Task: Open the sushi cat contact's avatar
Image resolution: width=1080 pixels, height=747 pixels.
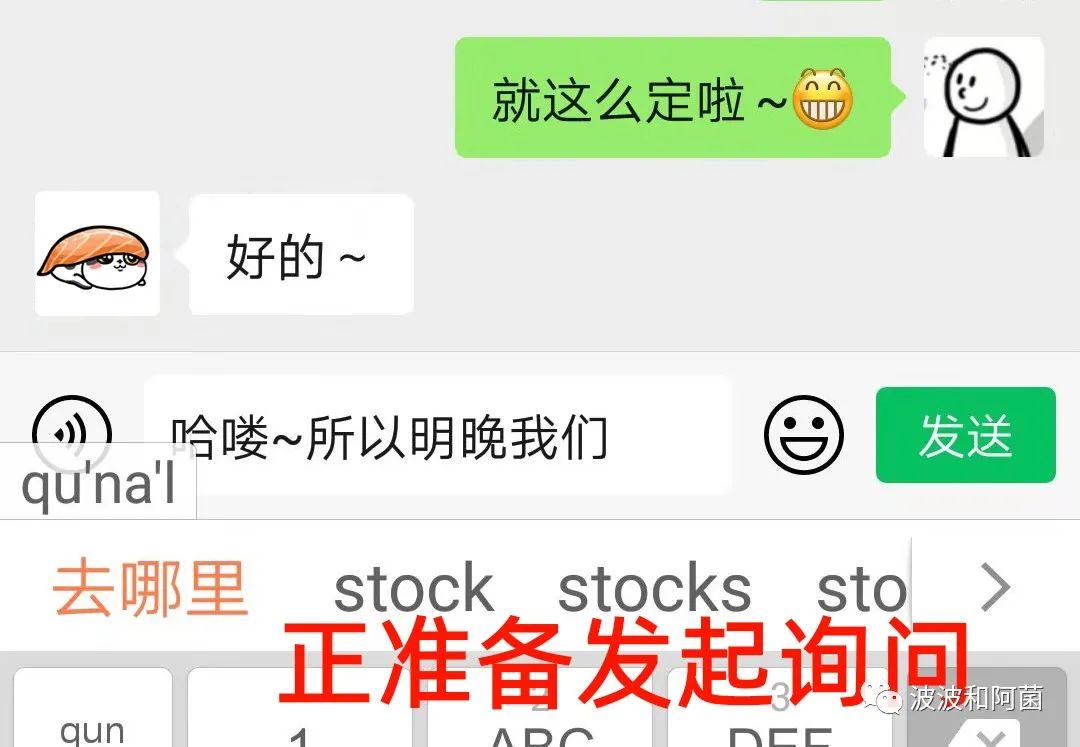Action: [x=97, y=254]
